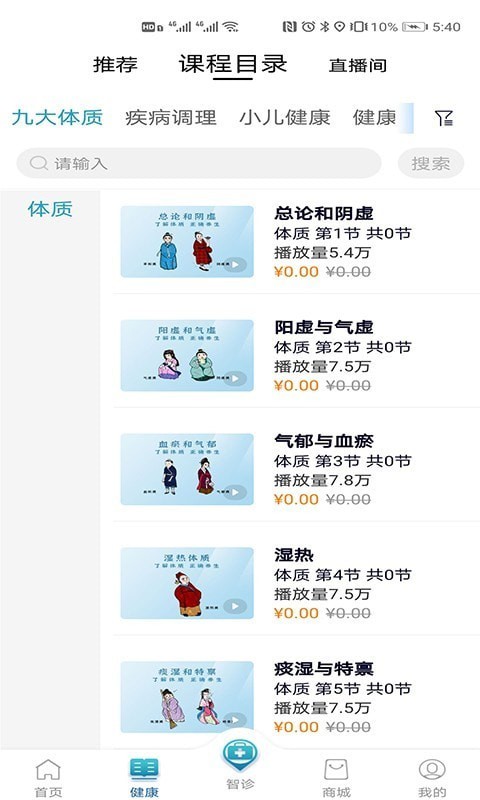
Task: Go to the 首页 tab
Action: click(x=48, y=778)
